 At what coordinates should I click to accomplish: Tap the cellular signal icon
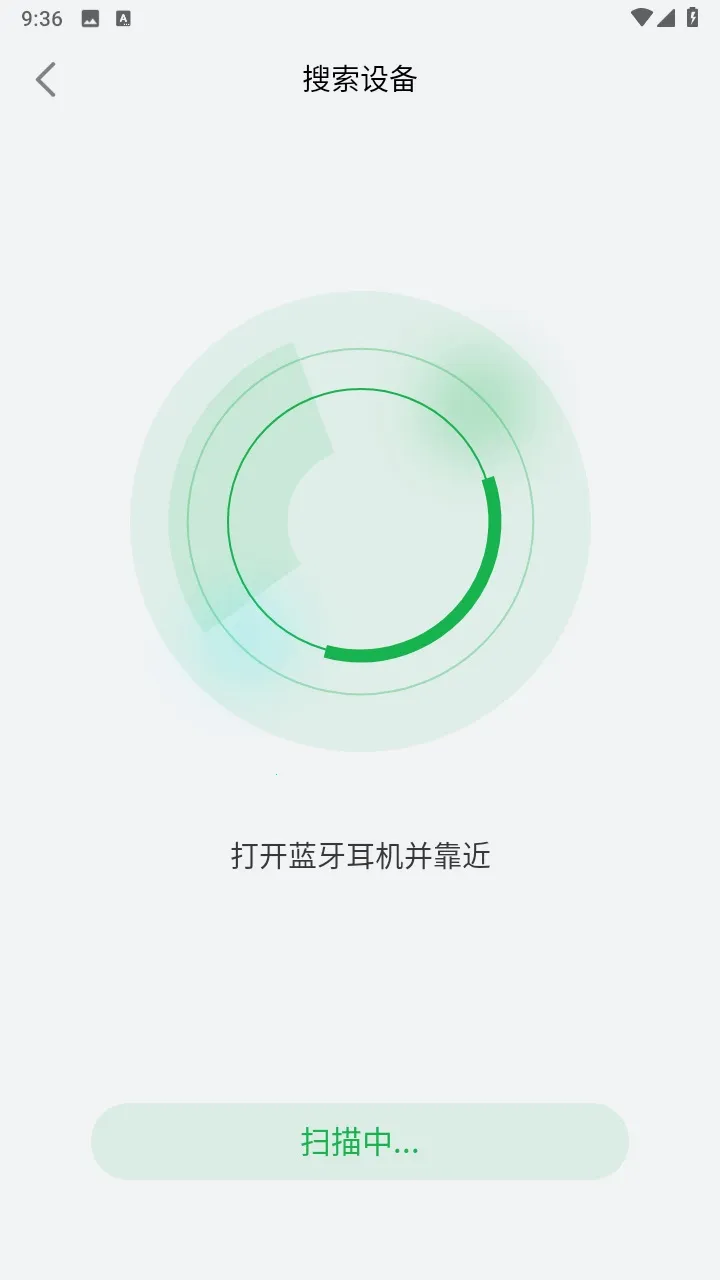pos(669,16)
